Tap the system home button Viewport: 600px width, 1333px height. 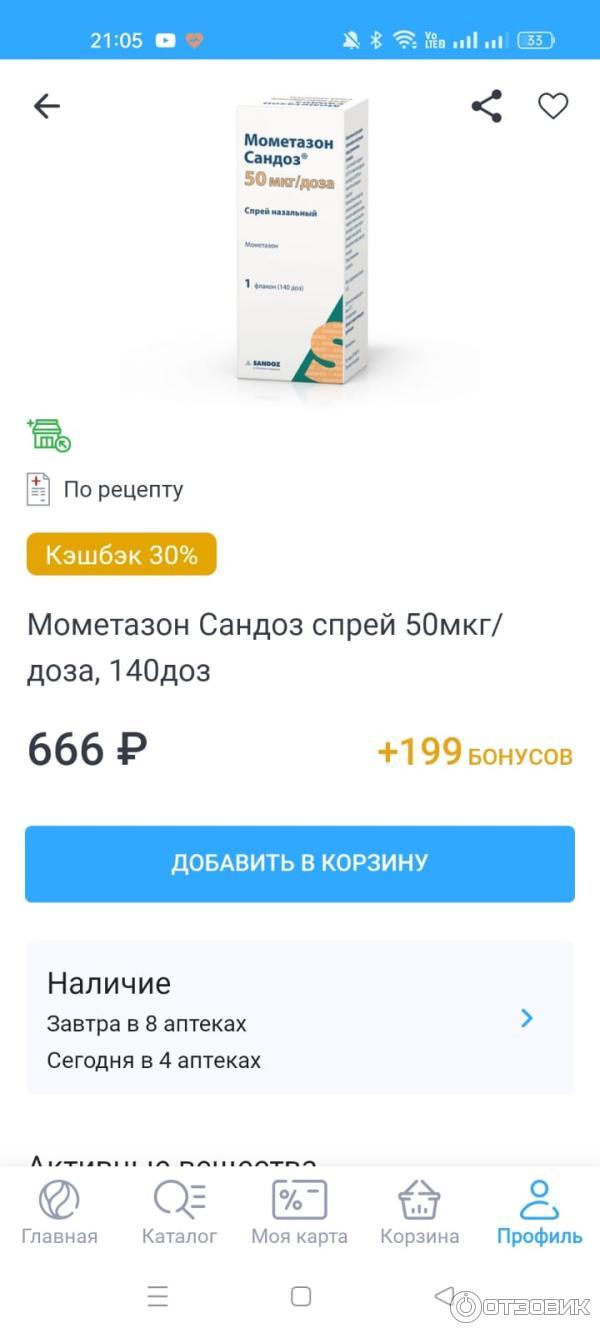[301, 1297]
